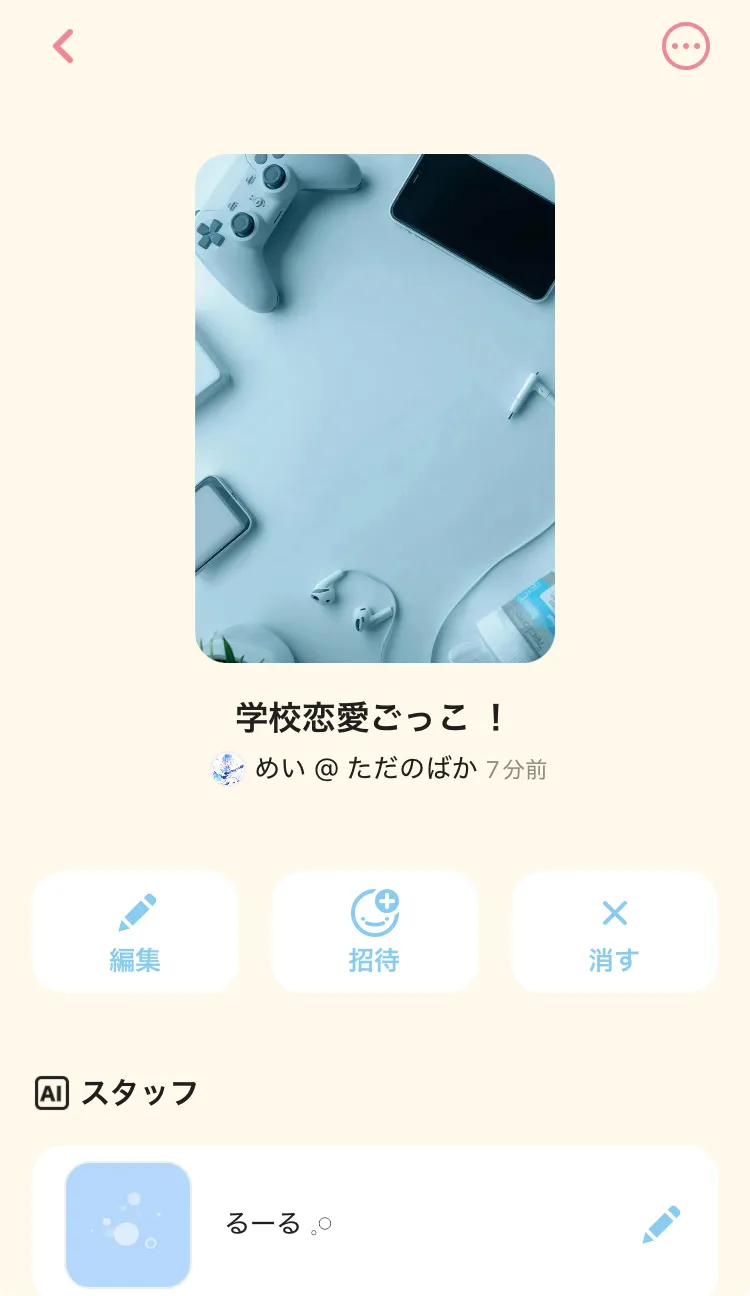
Task: Go back using the pink arrow
Action: pos(64,46)
